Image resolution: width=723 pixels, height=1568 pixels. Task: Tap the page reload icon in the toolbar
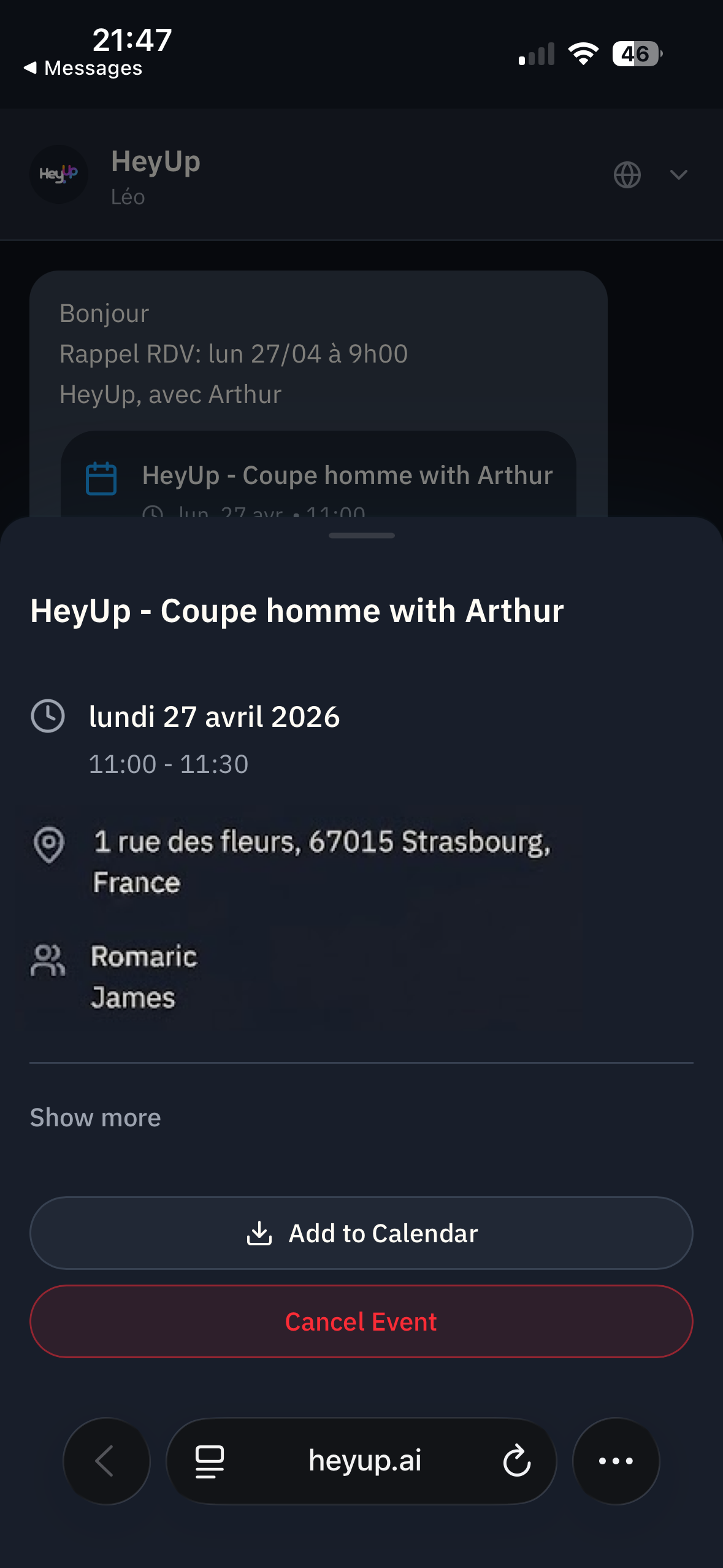(516, 1460)
